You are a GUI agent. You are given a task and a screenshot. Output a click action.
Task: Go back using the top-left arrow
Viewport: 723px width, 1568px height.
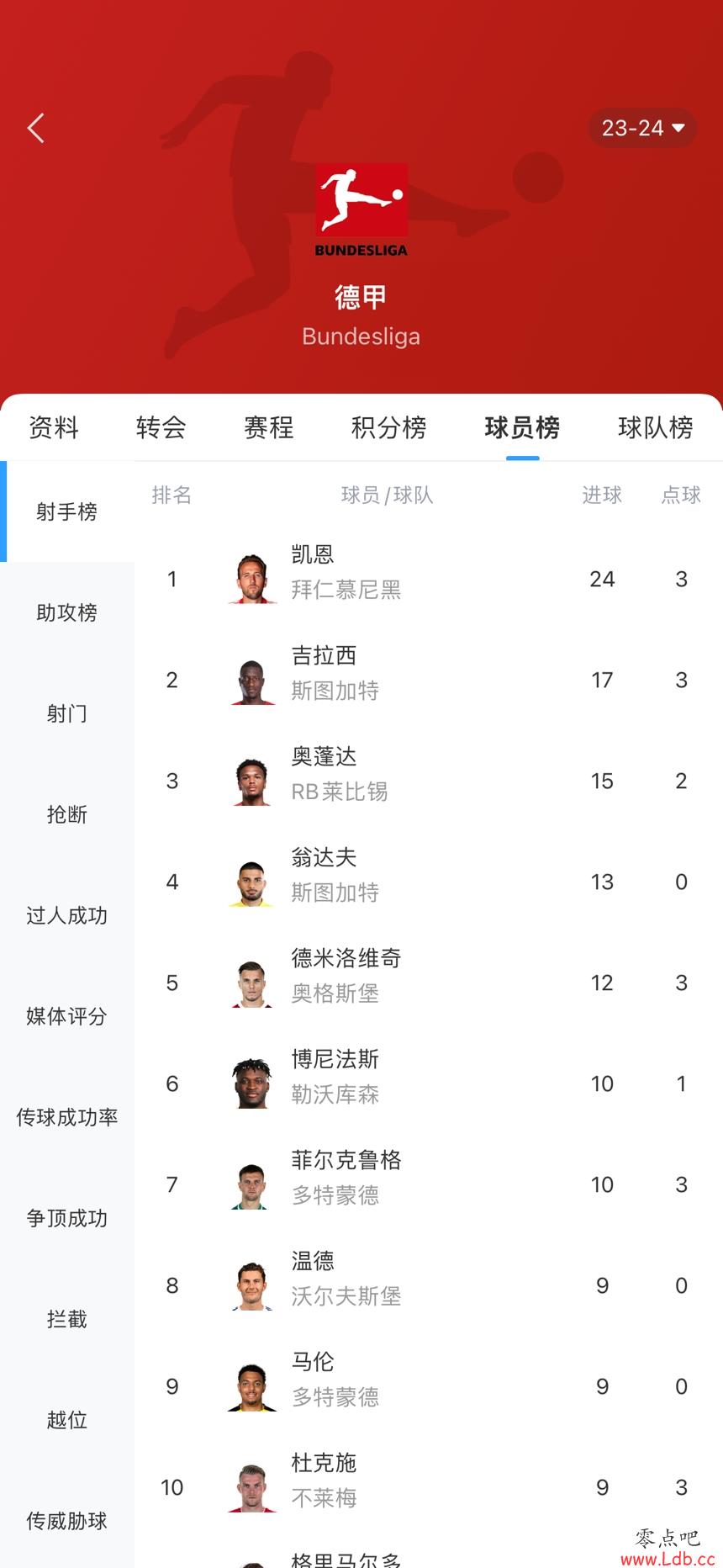[35, 128]
